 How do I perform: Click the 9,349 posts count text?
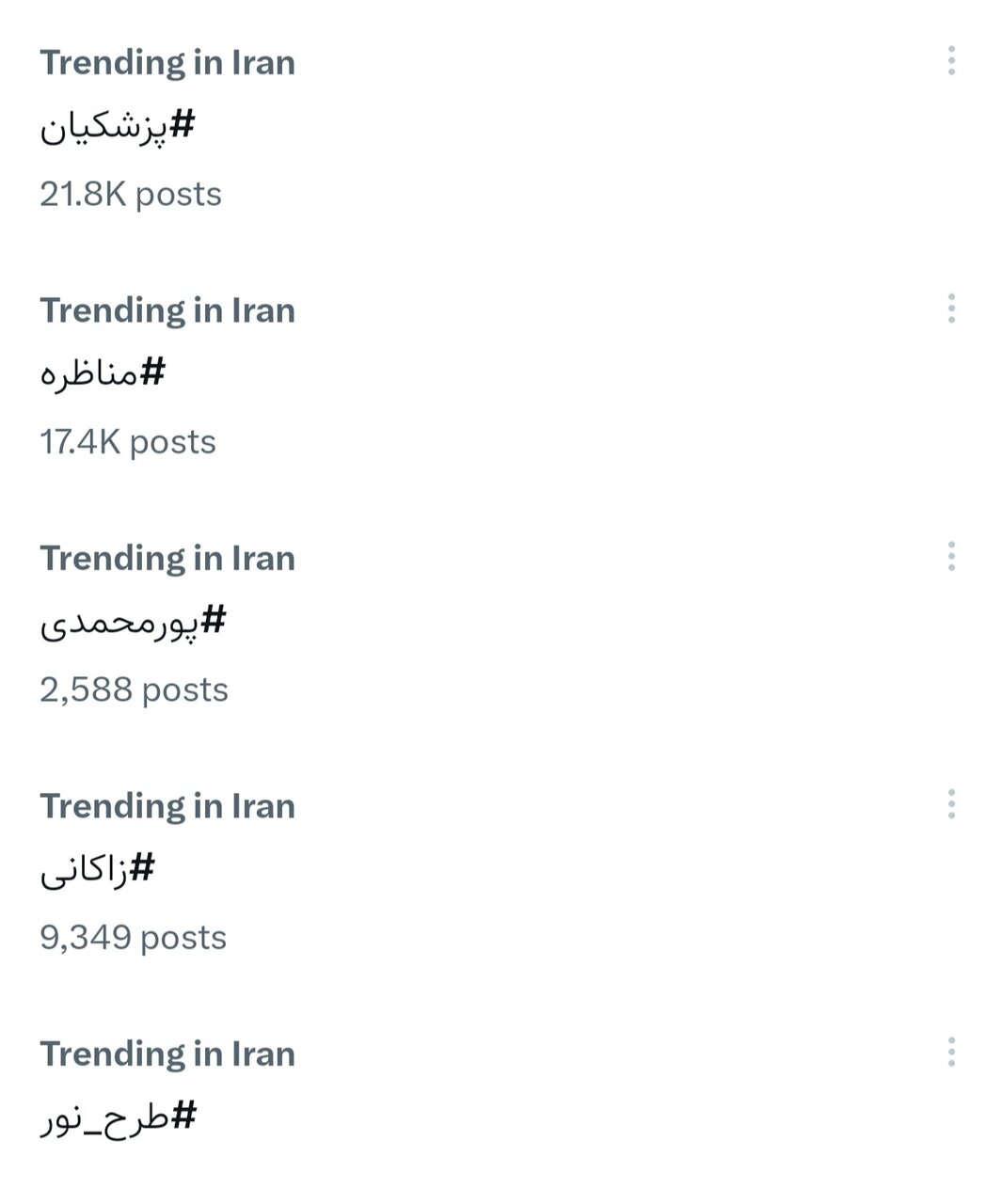(x=132, y=937)
